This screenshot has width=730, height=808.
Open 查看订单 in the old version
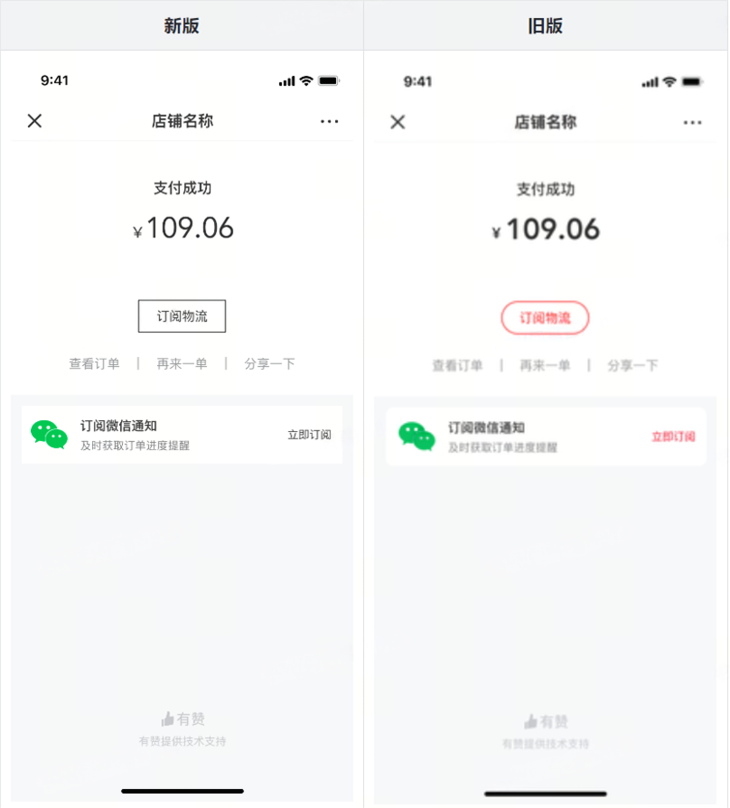(x=458, y=365)
